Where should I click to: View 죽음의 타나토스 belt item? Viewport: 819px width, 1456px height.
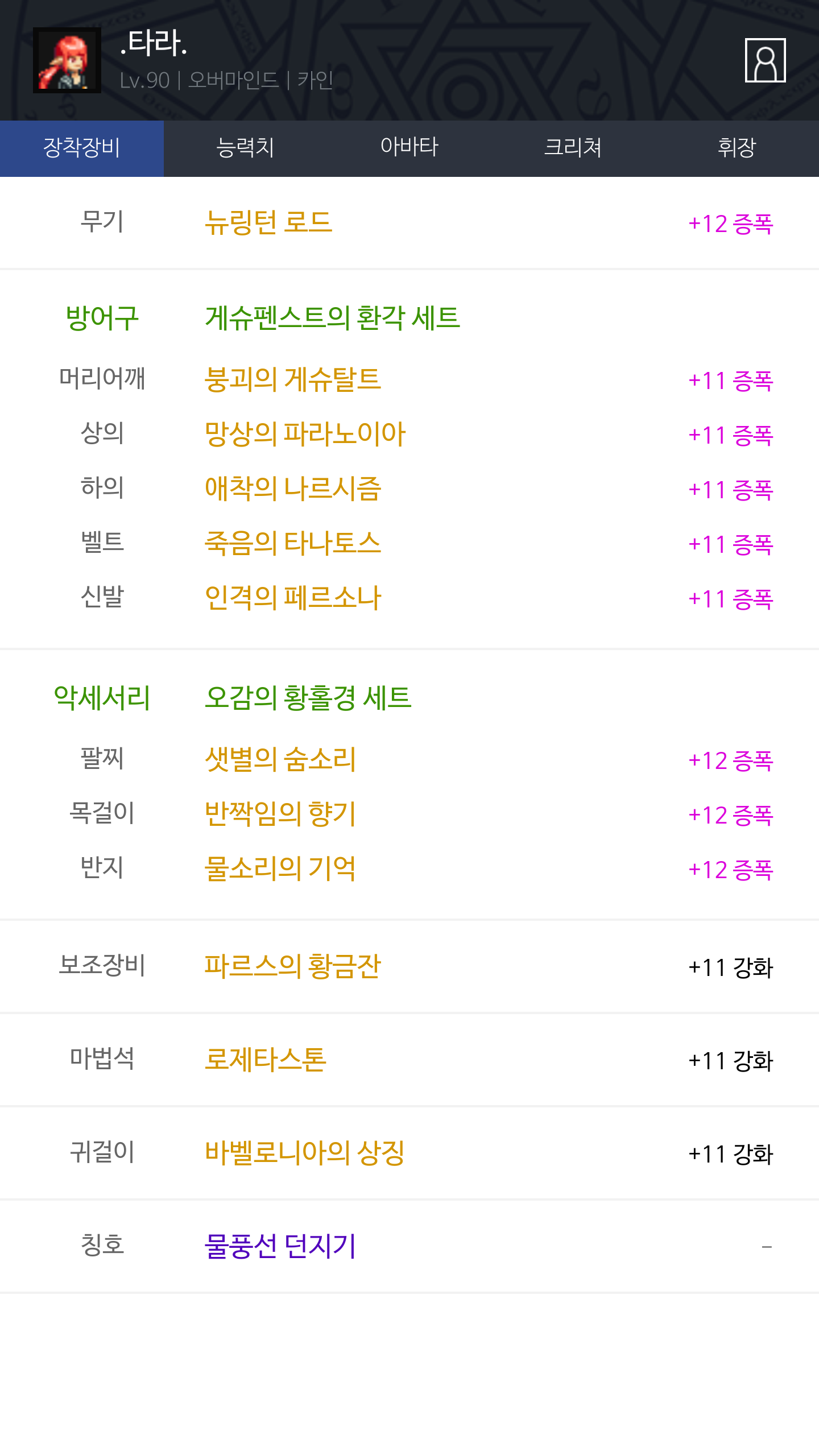(293, 543)
